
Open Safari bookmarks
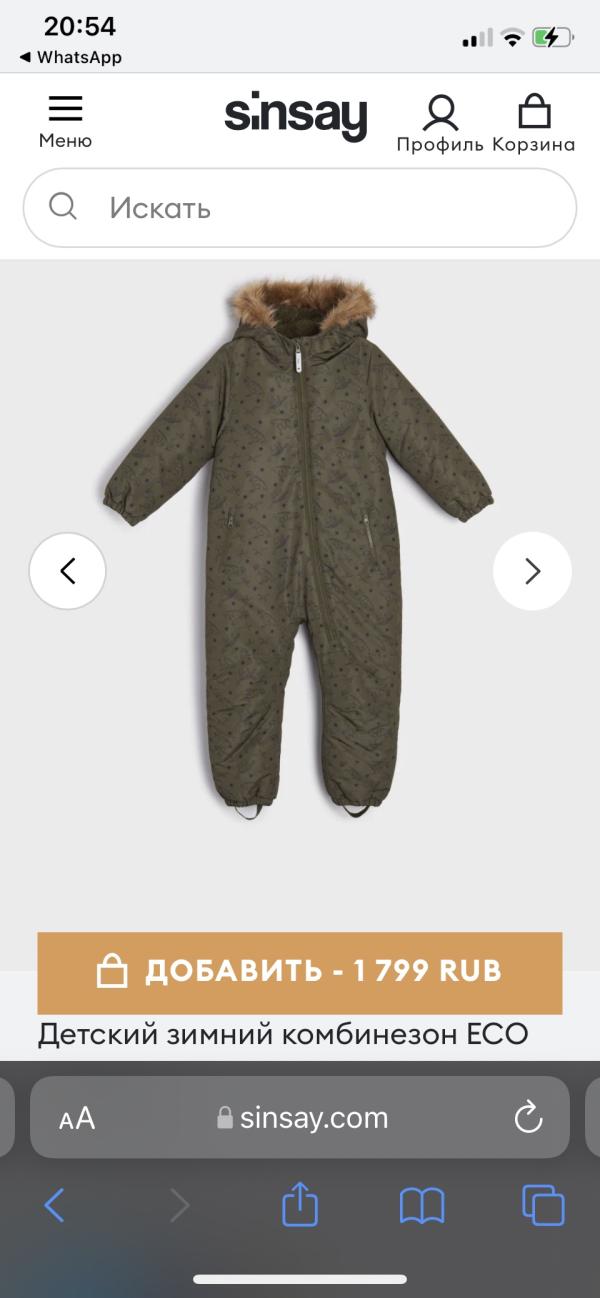coord(422,1205)
